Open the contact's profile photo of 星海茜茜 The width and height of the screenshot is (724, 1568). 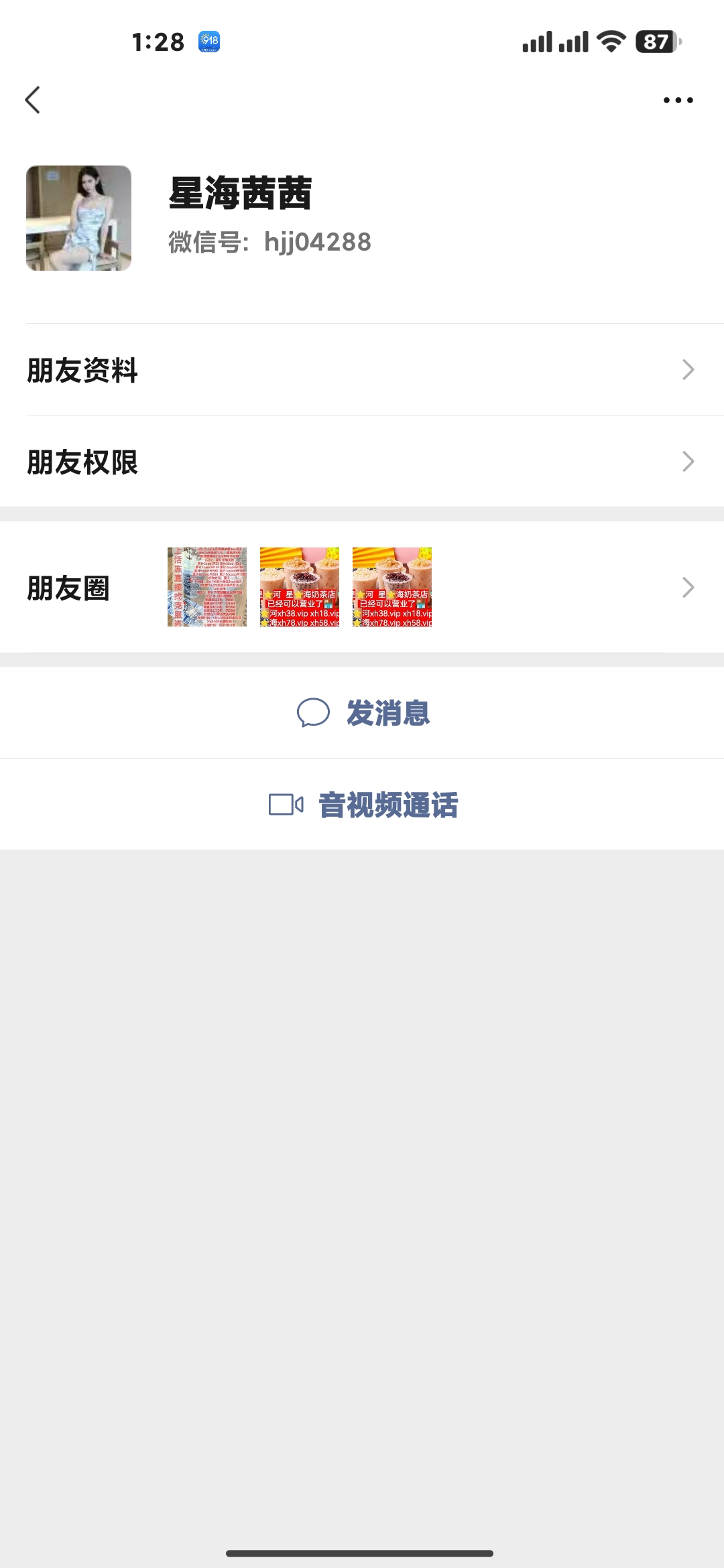[78, 216]
